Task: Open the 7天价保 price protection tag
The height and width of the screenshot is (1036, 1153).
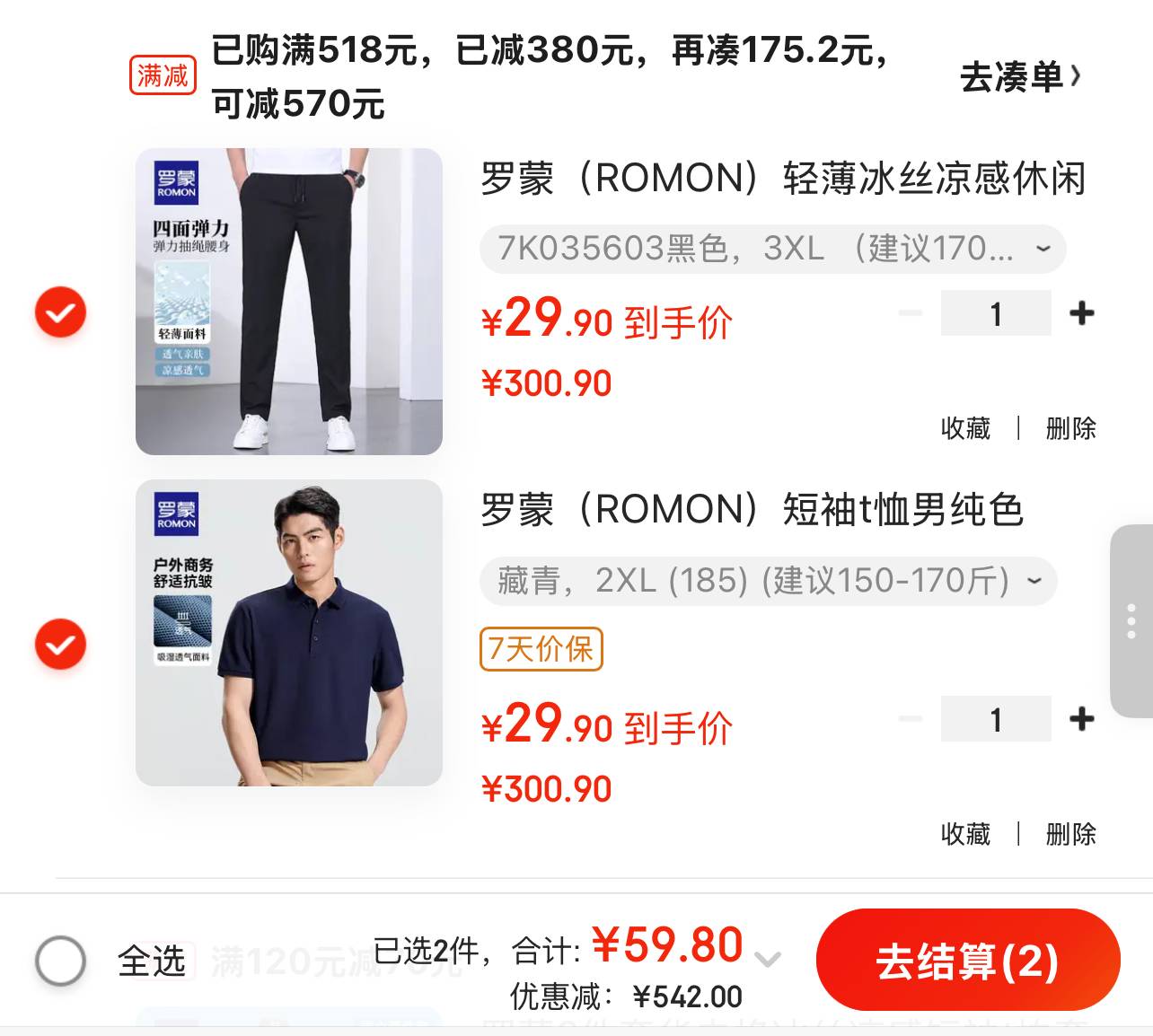Action: click(541, 649)
